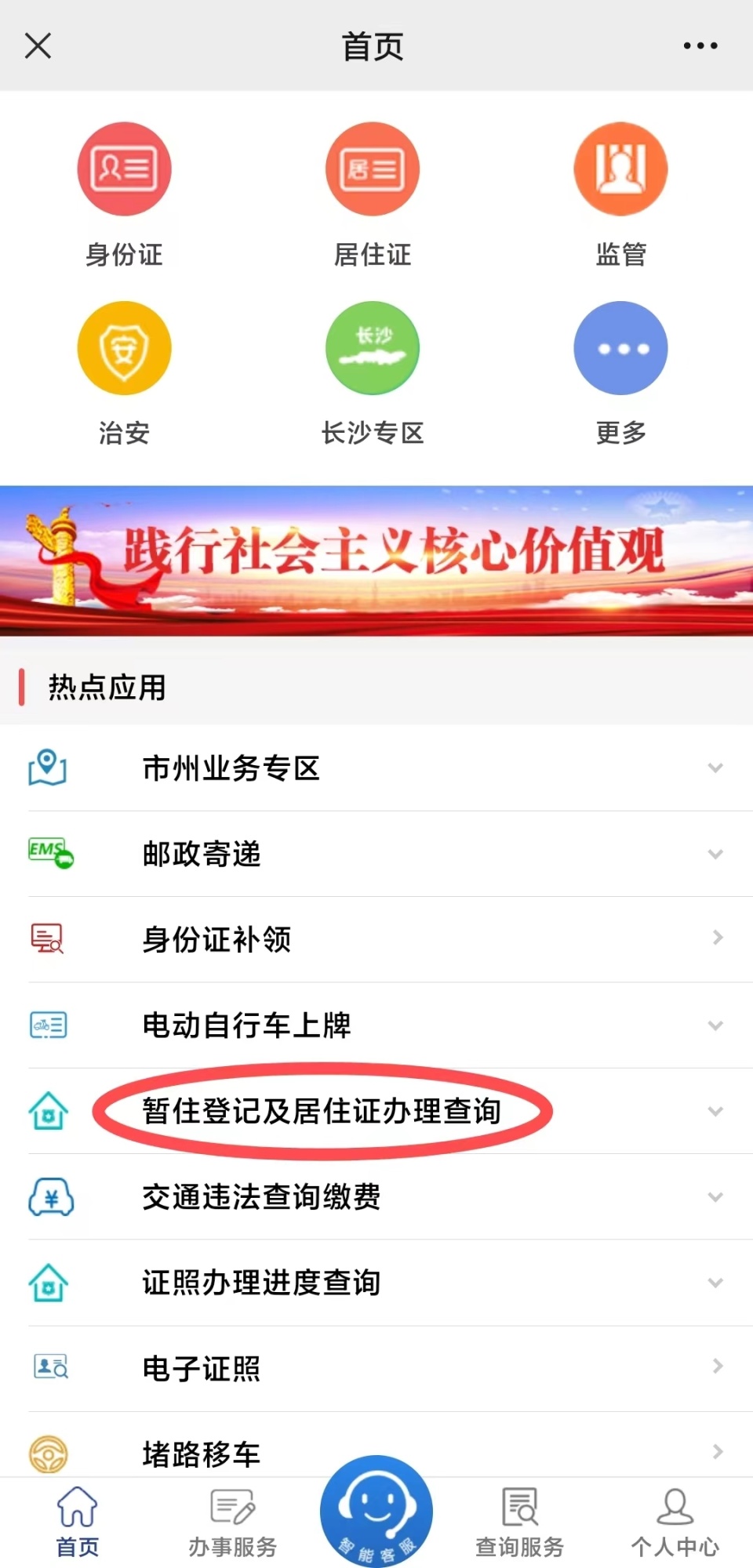Enter the 长沙专区 section

tap(372, 347)
